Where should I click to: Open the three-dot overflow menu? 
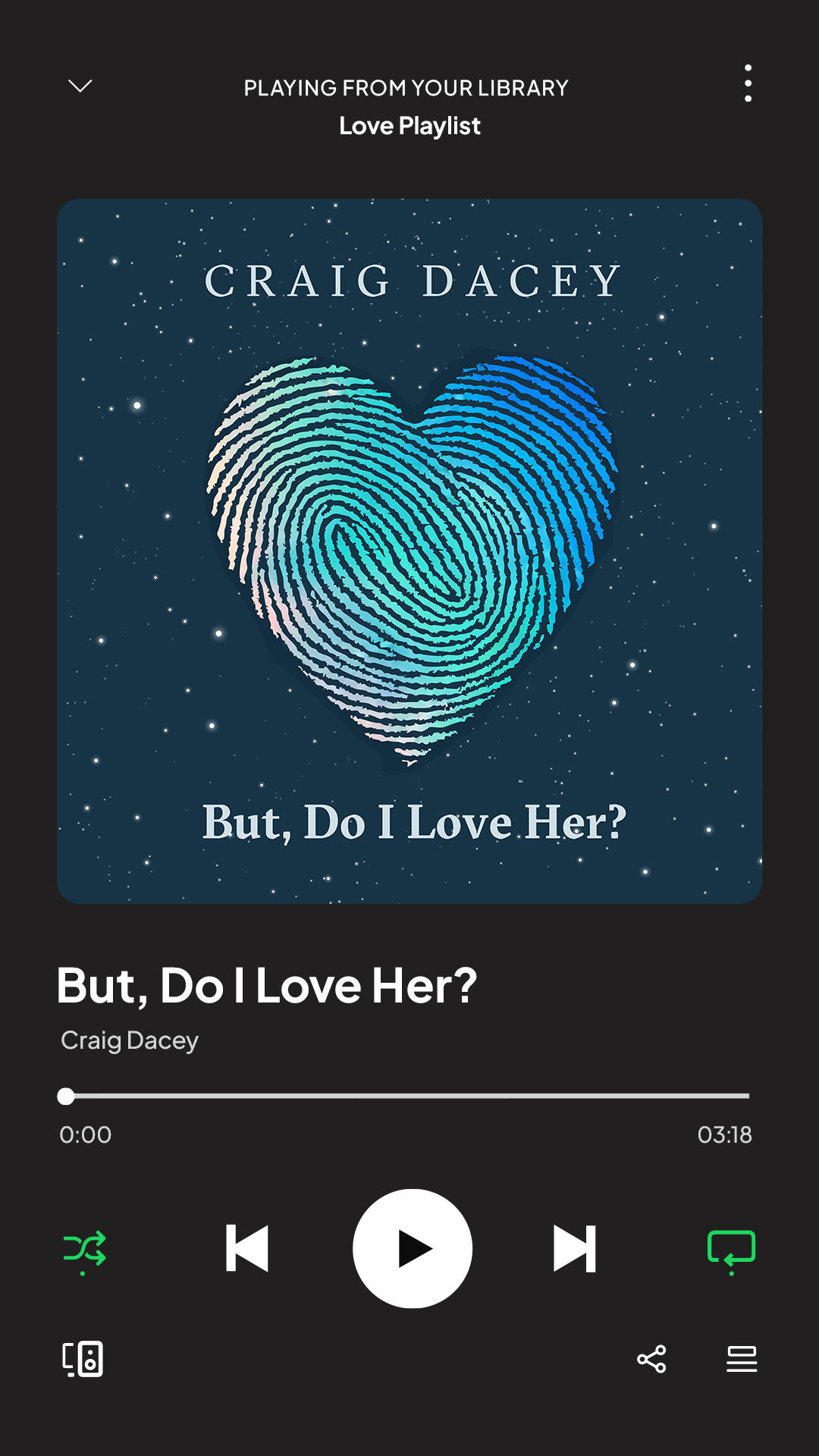click(x=748, y=83)
